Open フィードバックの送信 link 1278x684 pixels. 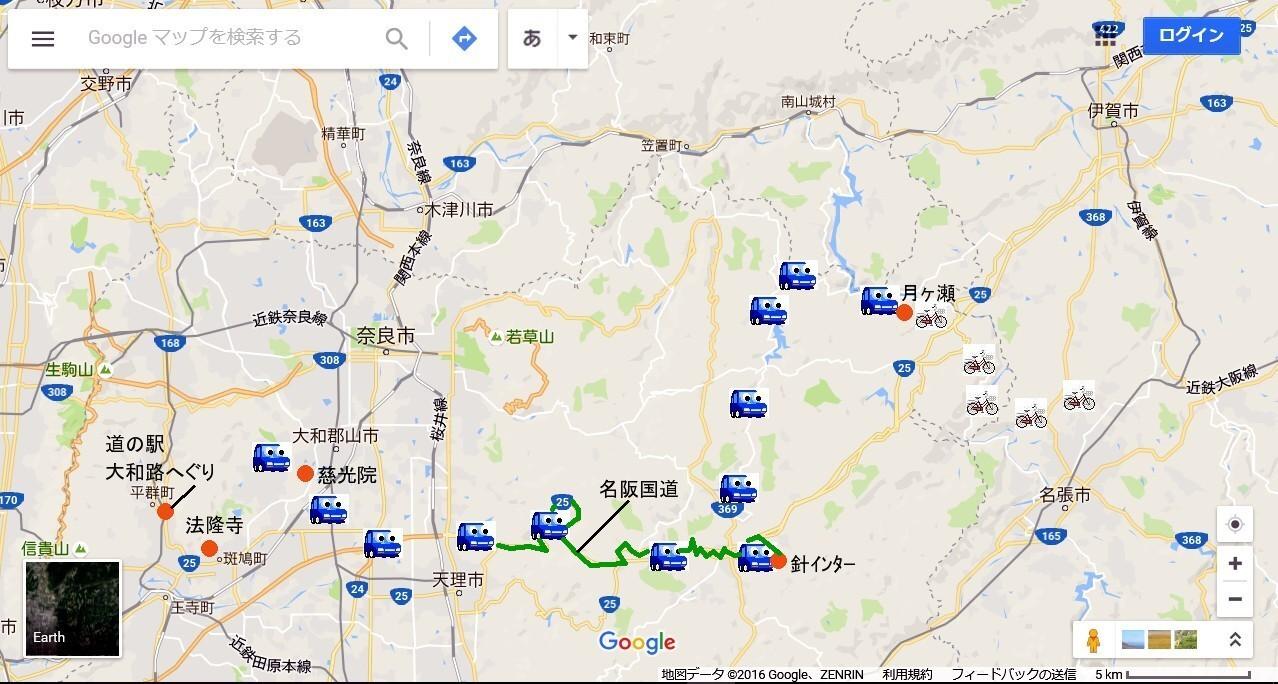(x=1013, y=675)
